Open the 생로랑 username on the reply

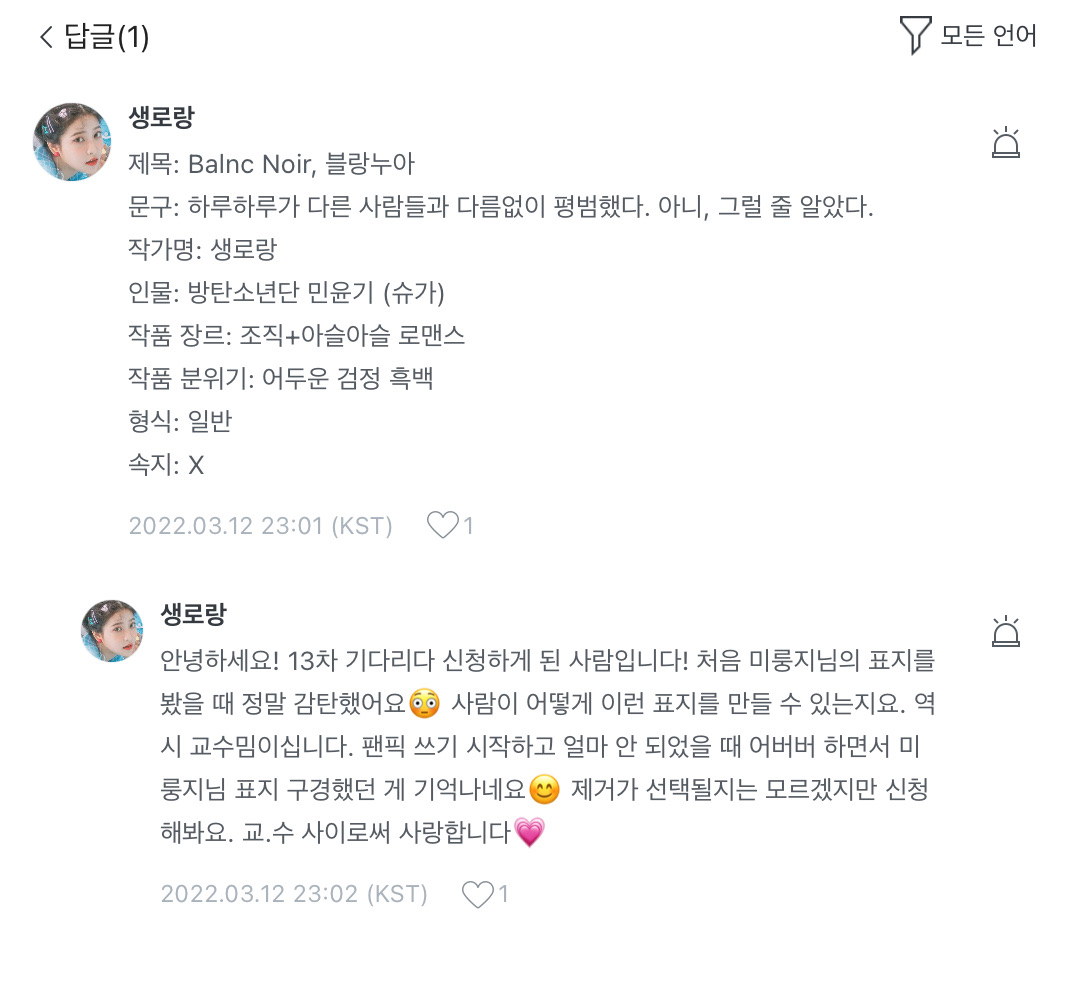tap(193, 614)
